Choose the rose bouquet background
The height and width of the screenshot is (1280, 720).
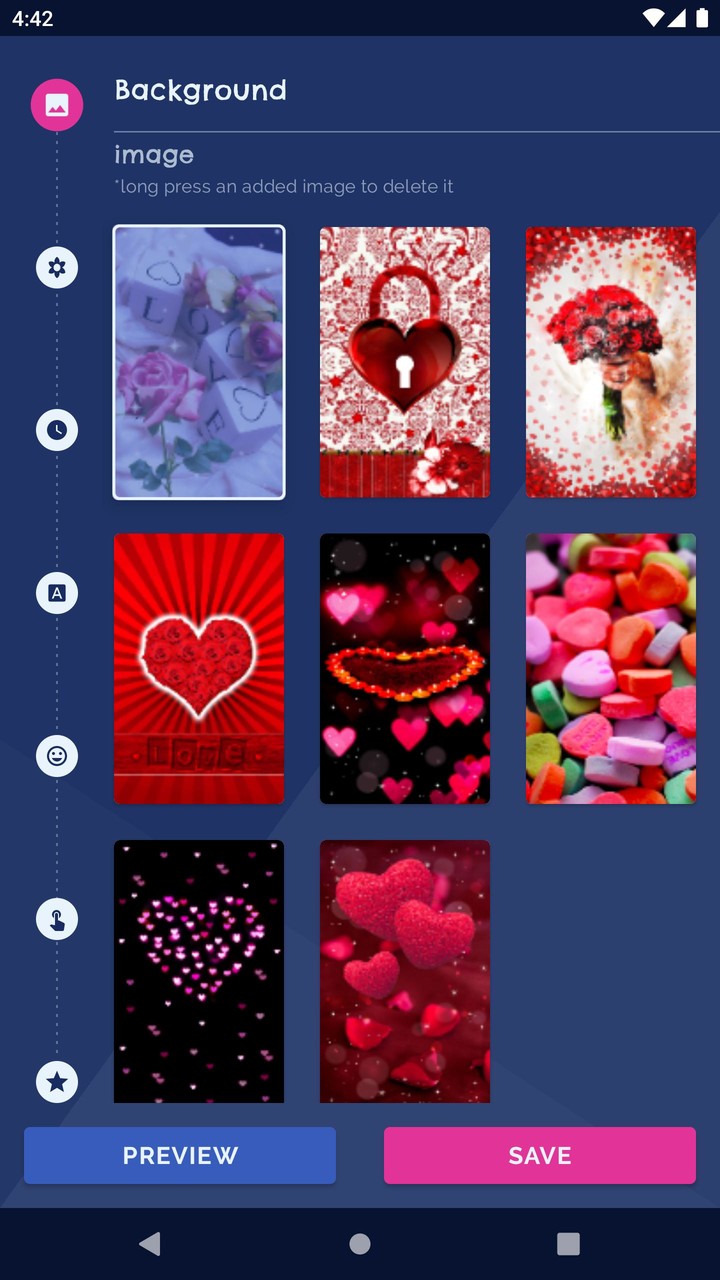[610, 362]
